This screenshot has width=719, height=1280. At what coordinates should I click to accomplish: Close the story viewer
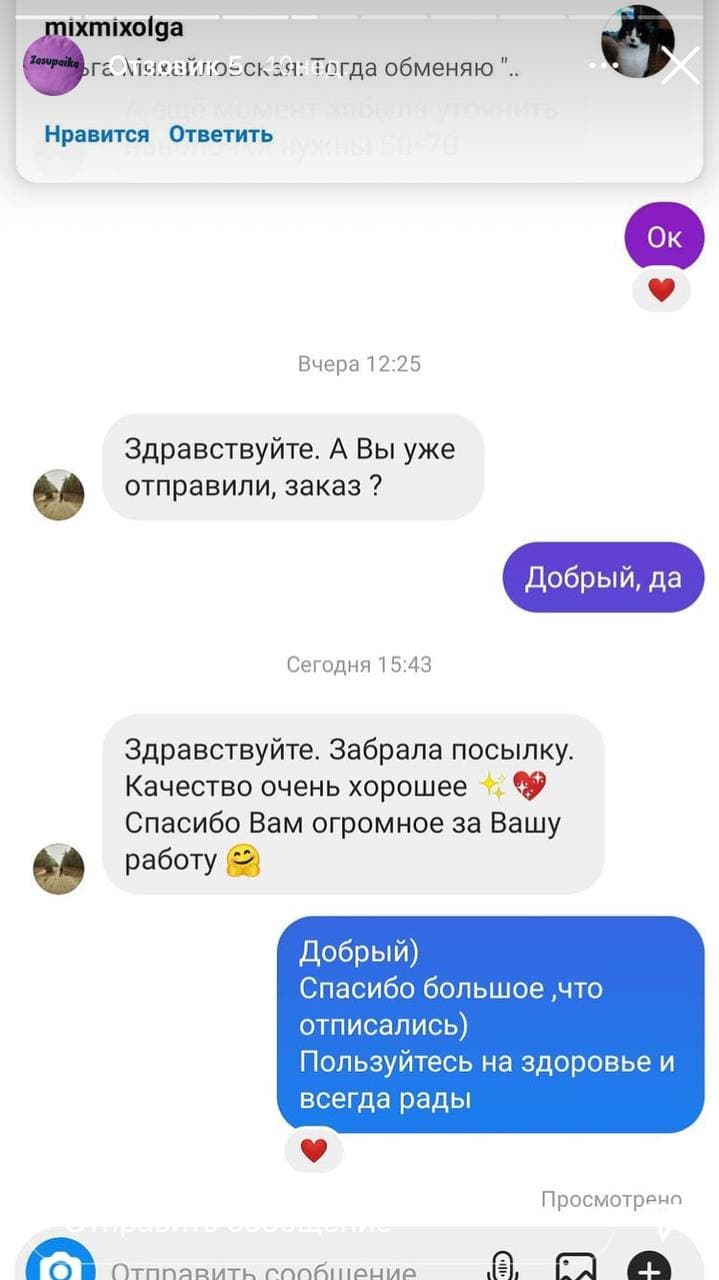point(682,66)
